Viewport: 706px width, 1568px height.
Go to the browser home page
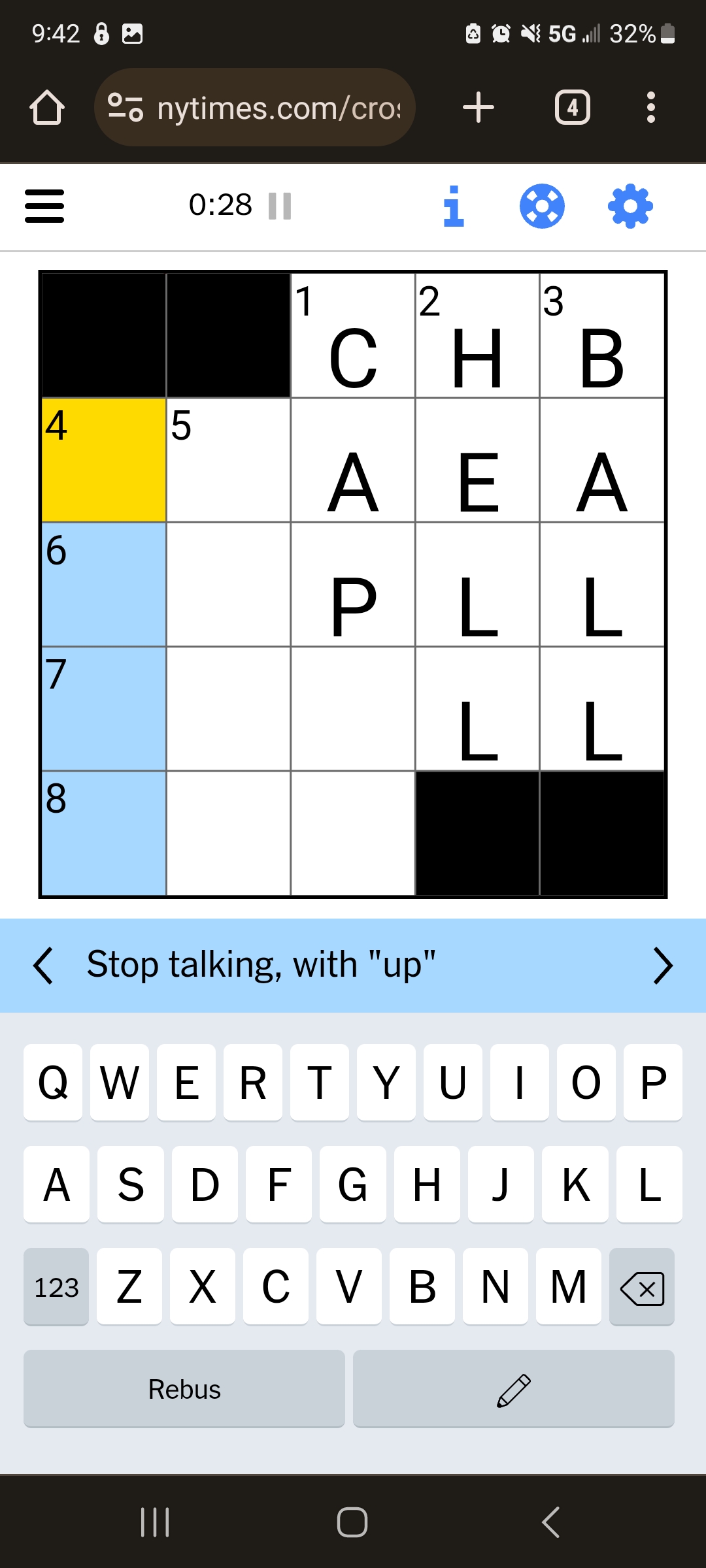point(47,107)
